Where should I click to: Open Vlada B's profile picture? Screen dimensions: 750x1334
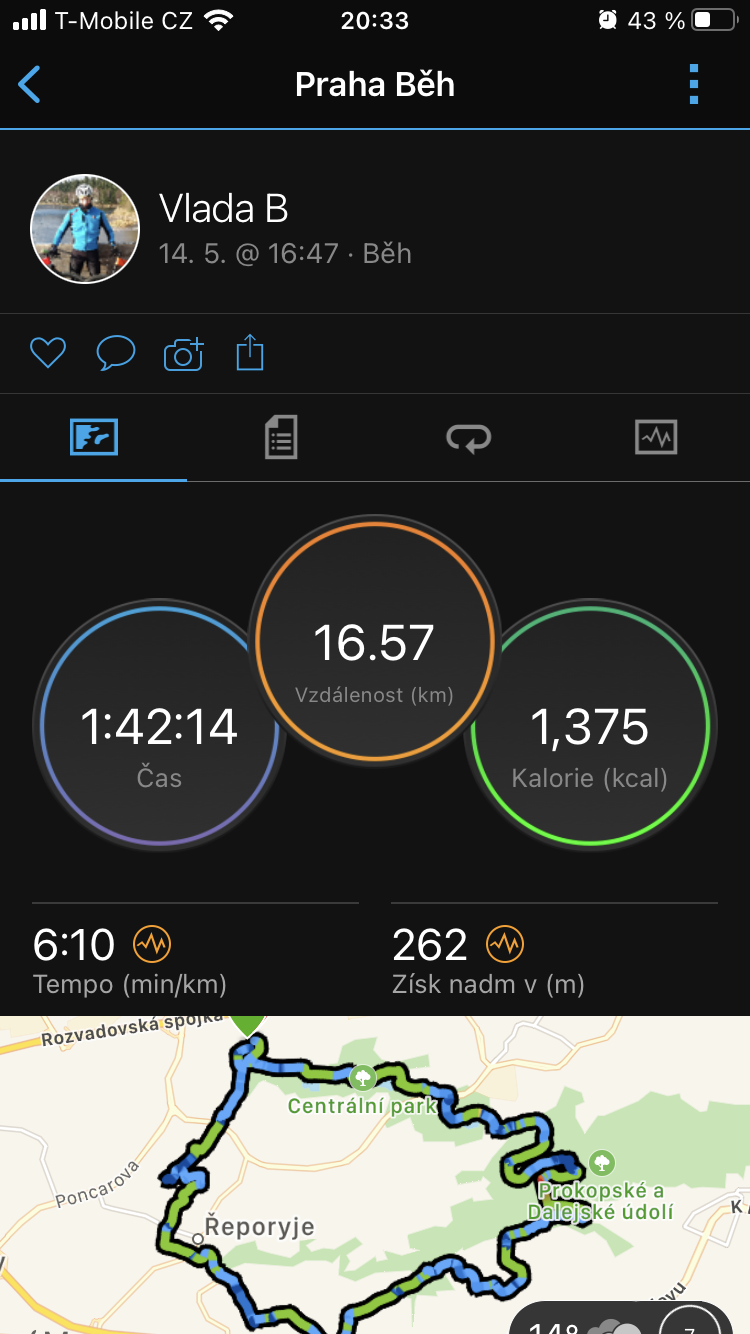point(85,229)
